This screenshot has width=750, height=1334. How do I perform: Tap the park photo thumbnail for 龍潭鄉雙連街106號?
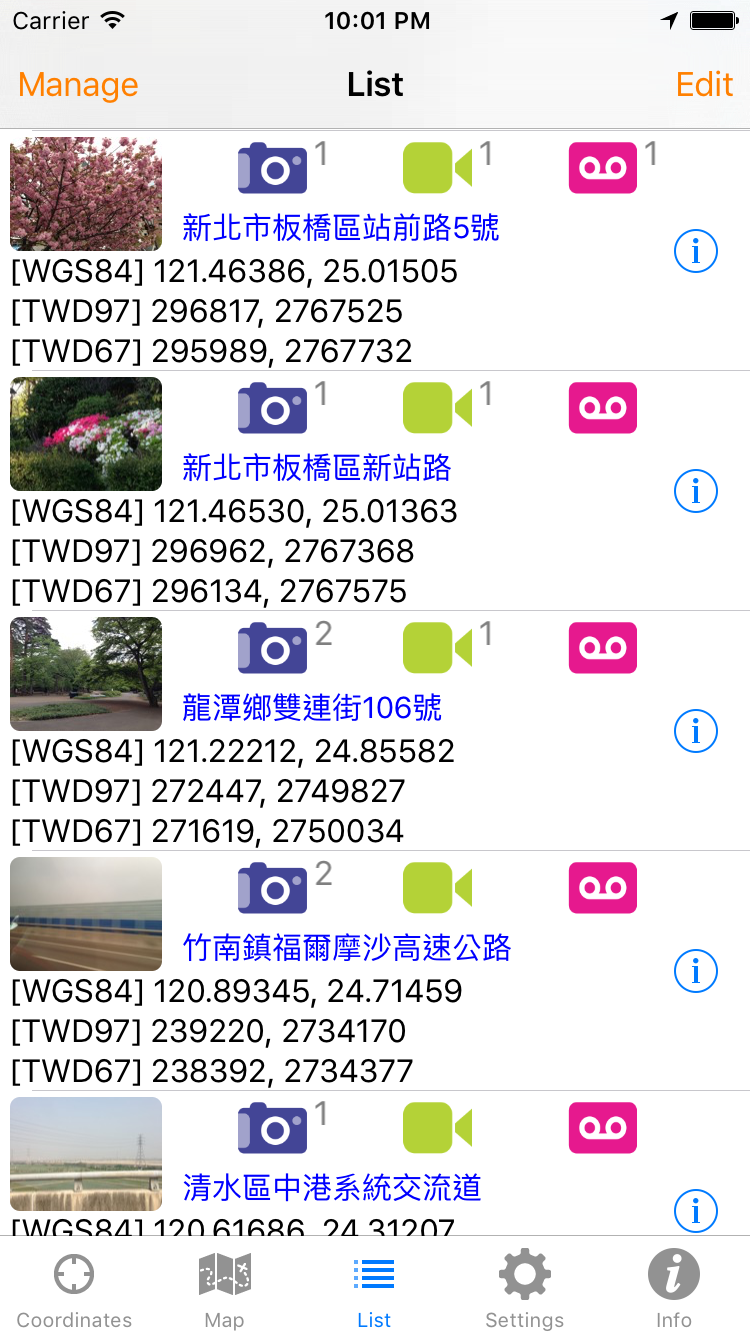tap(85, 674)
